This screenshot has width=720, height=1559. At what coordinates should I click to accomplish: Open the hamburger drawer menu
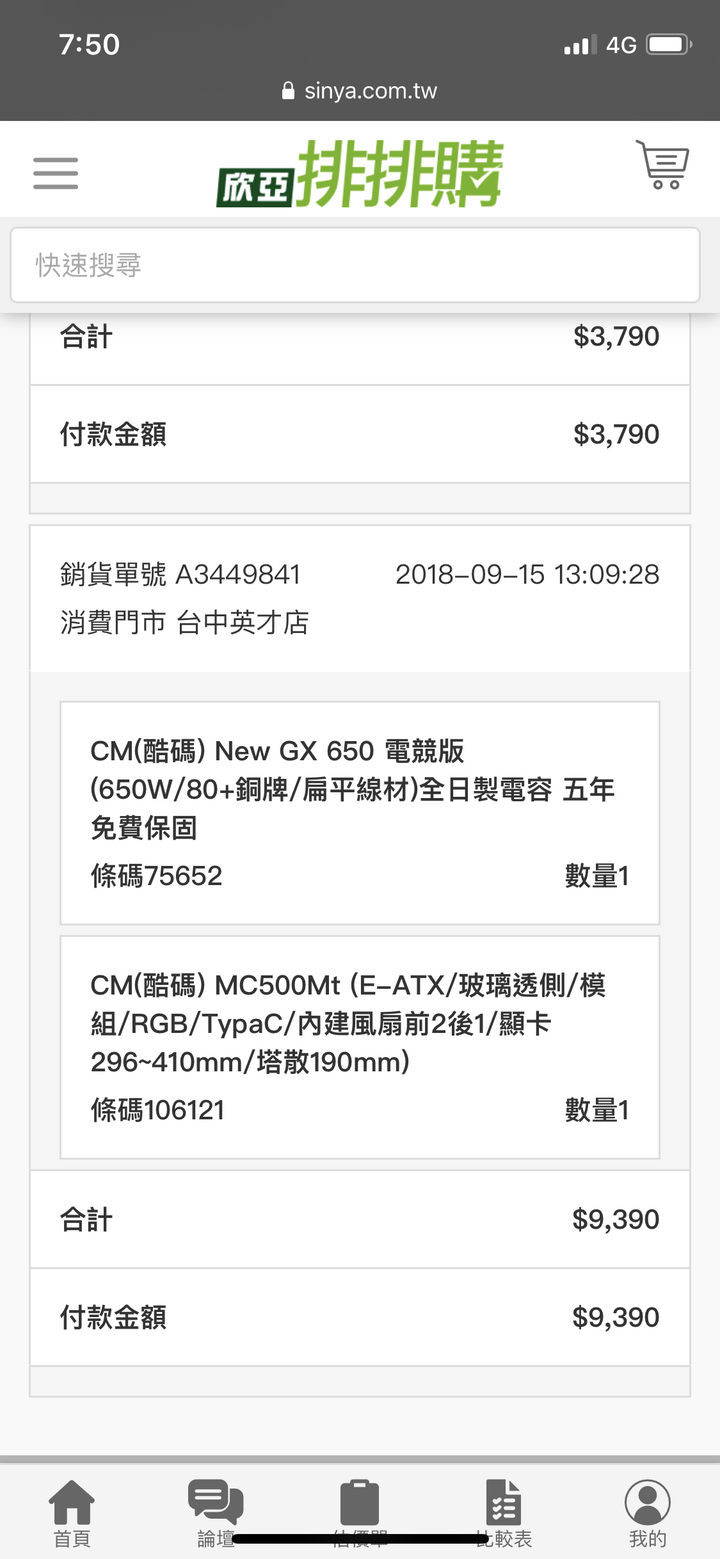click(x=55, y=173)
